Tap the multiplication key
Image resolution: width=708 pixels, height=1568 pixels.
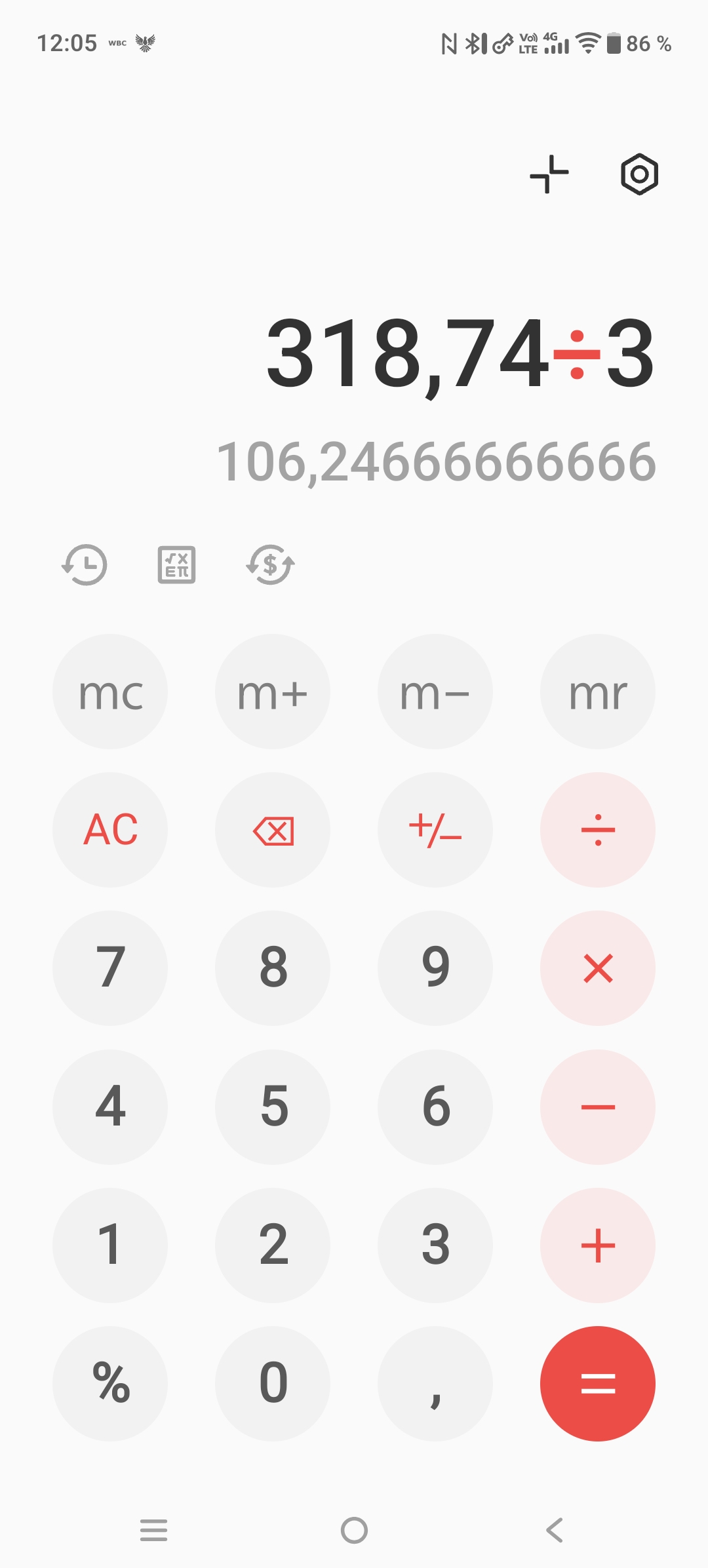pyautogui.click(x=598, y=968)
